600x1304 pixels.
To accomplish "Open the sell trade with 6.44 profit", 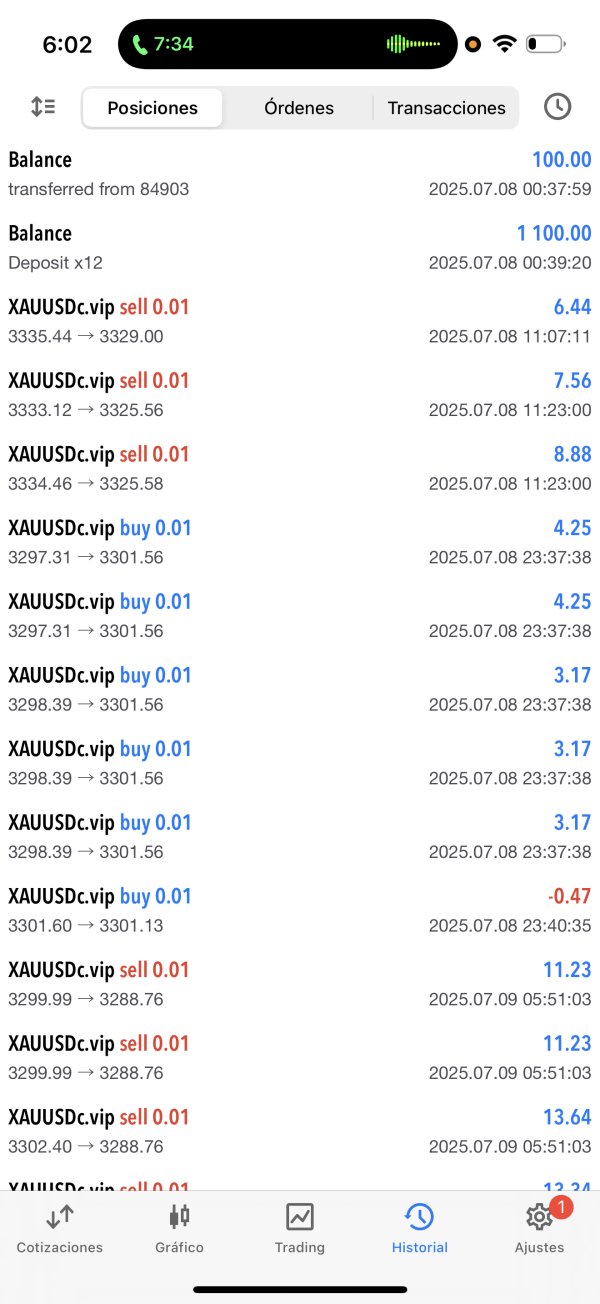I will point(299,321).
